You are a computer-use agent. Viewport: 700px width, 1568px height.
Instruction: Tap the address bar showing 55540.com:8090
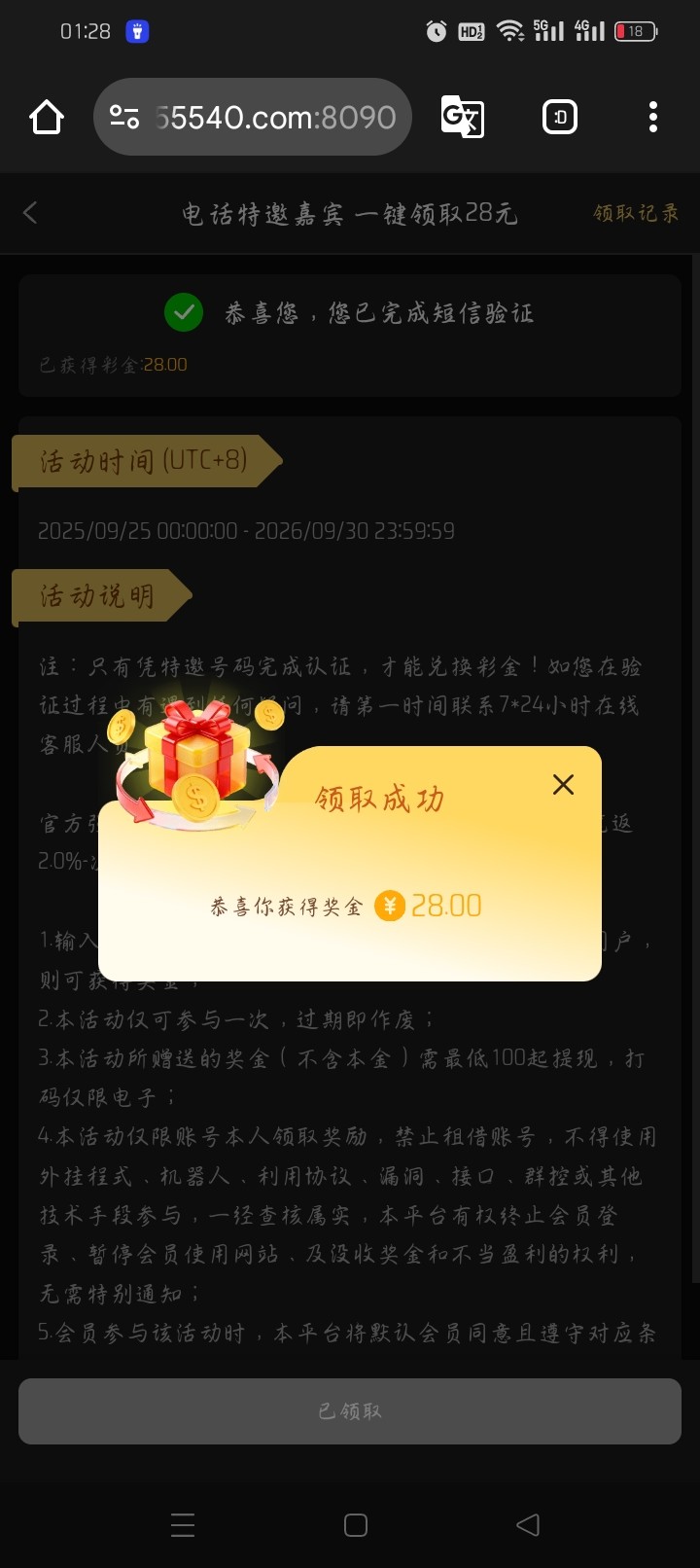[x=253, y=118]
